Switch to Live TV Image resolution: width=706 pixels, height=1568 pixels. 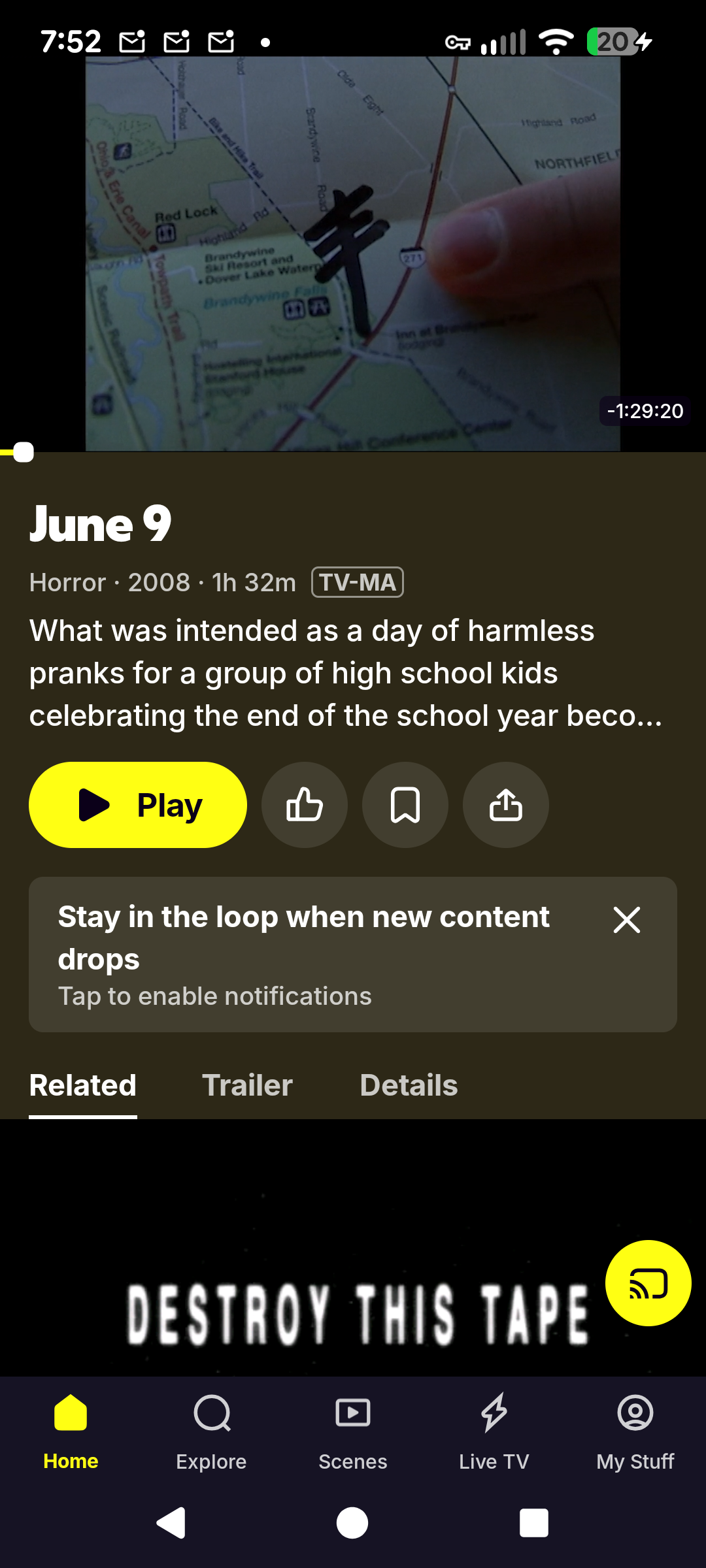click(x=494, y=1431)
